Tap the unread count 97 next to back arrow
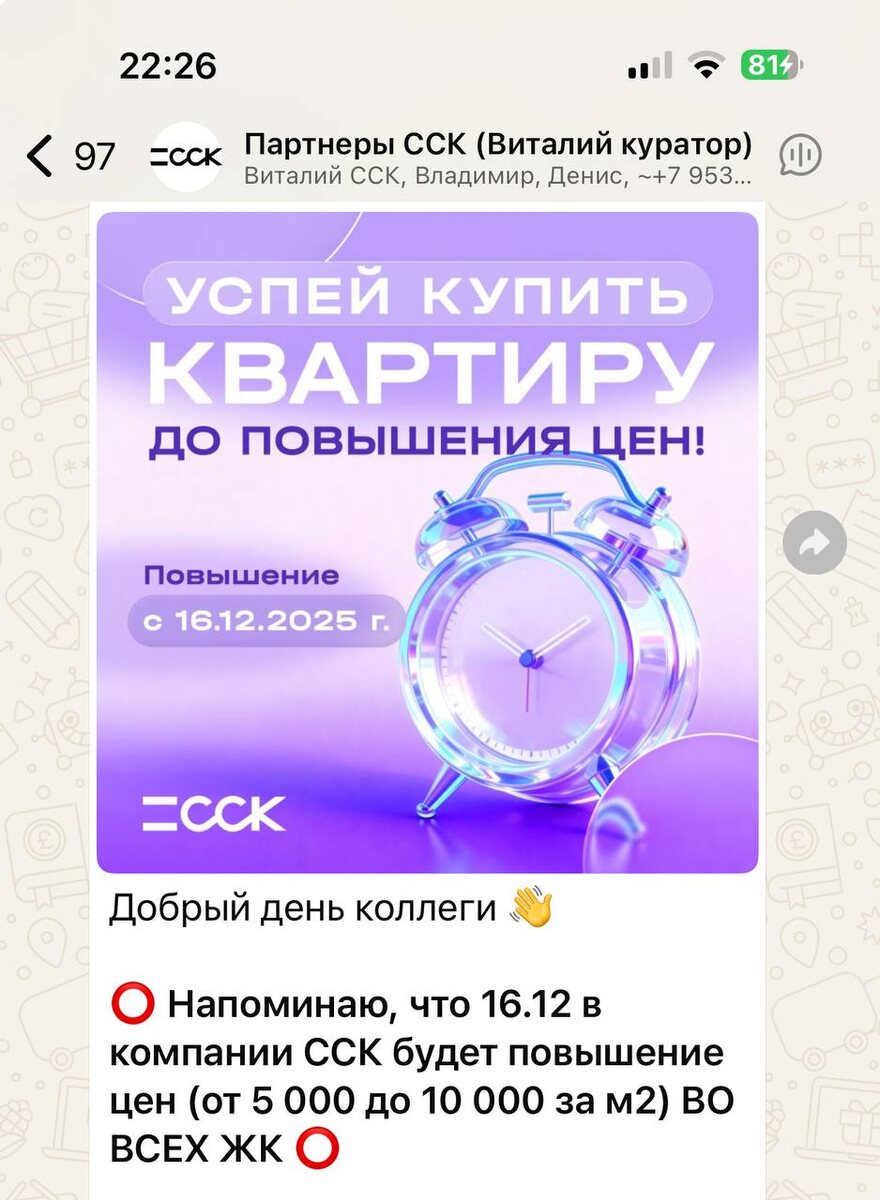Viewport: 880px width, 1200px height. click(x=93, y=156)
